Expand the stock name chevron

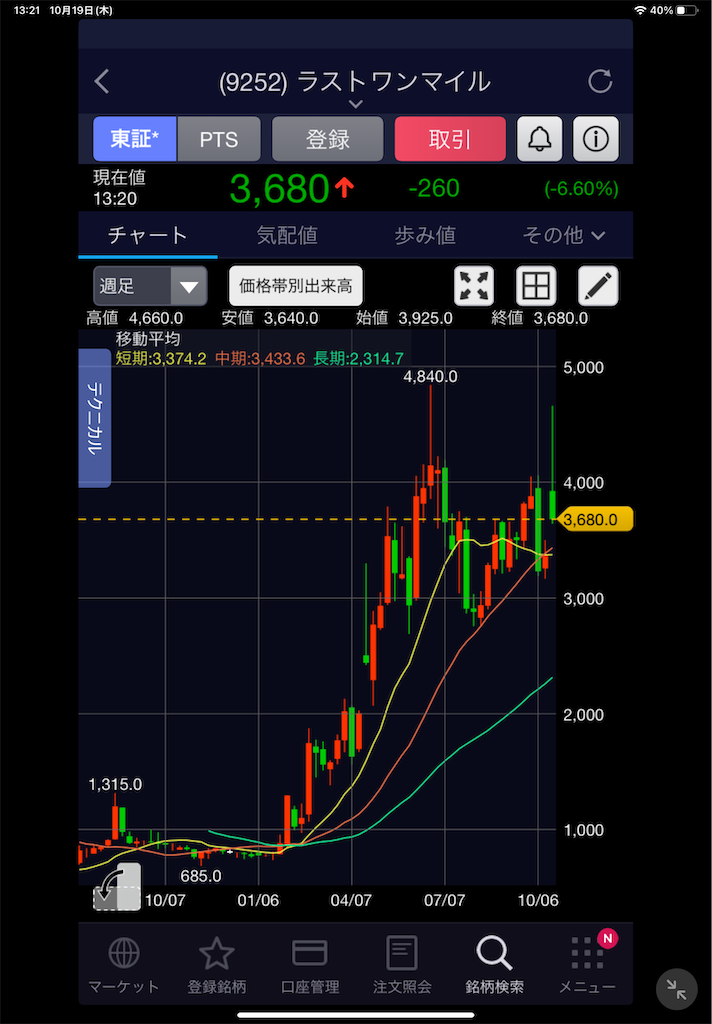[x=355, y=103]
